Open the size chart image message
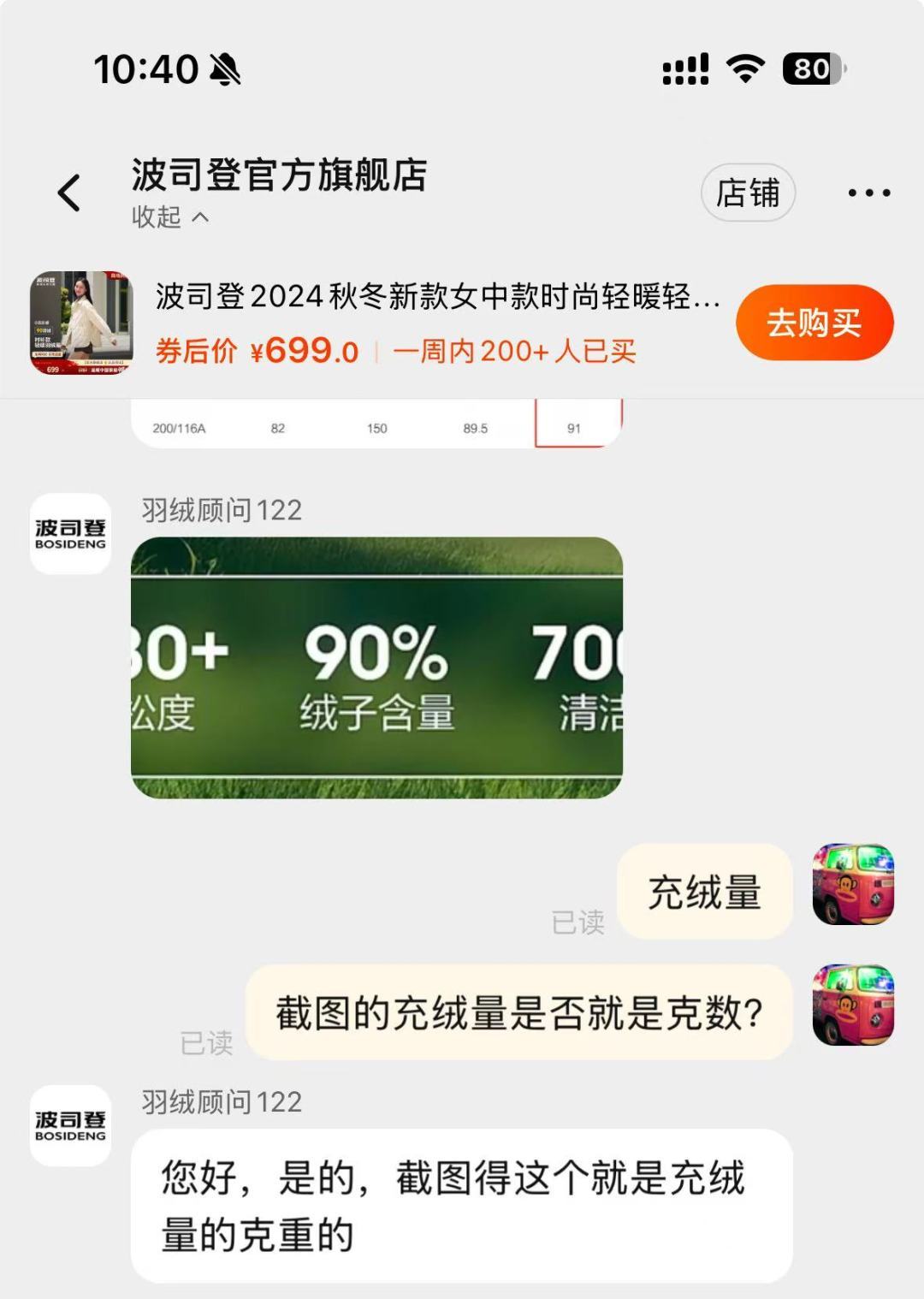 click(x=376, y=424)
